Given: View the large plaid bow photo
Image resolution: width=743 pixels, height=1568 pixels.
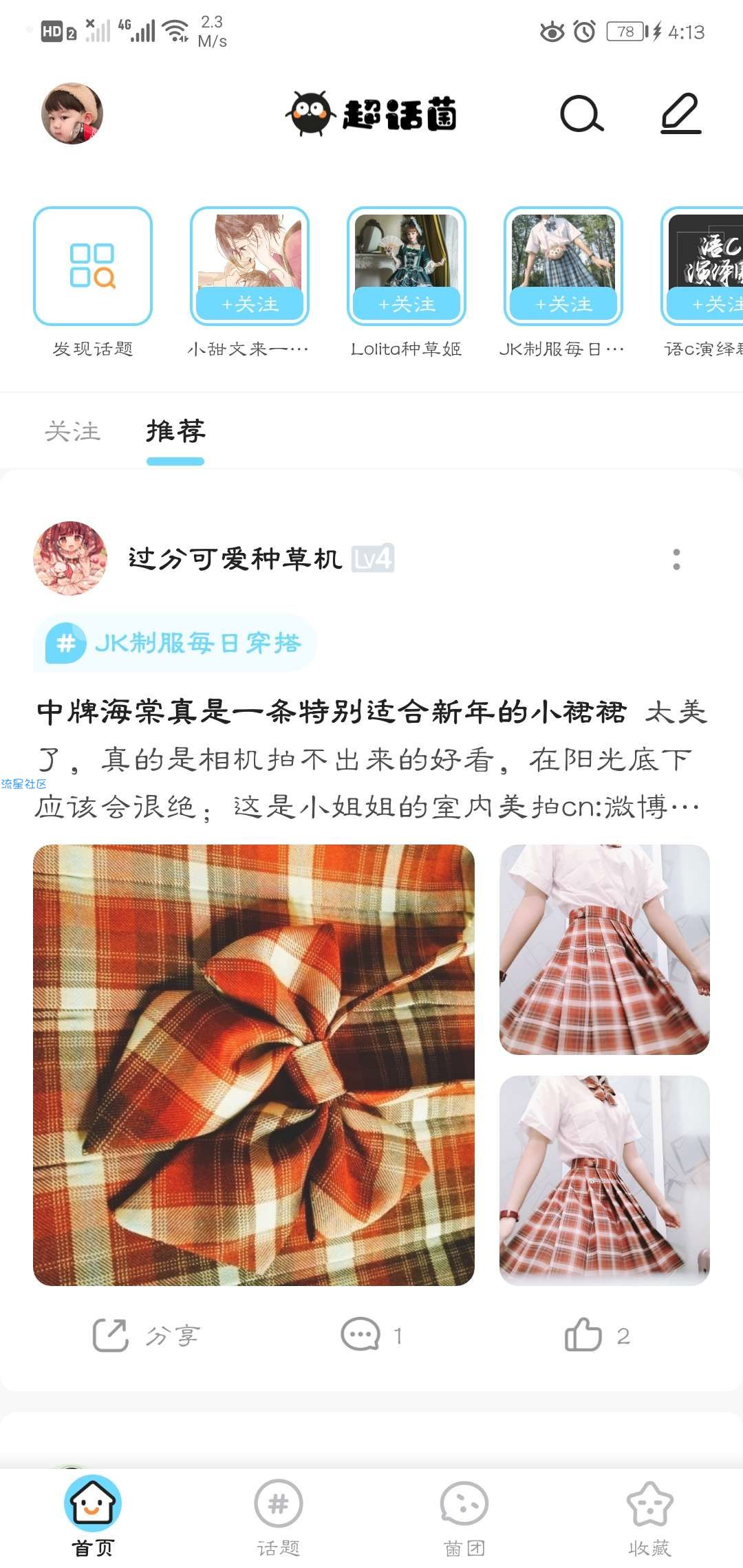Looking at the screenshot, I should click(x=254, y=1065).
